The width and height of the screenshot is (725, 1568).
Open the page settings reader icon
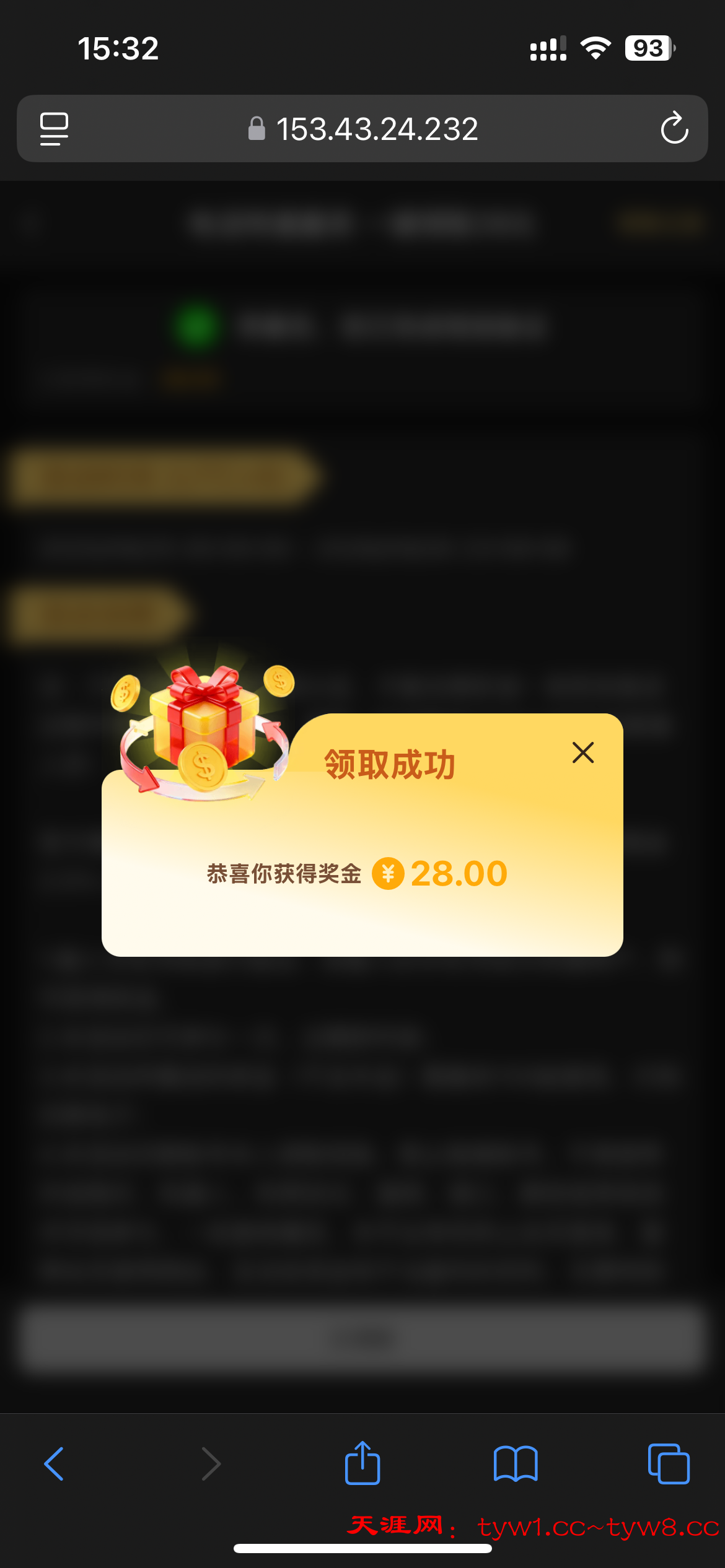tap(55, 129)
